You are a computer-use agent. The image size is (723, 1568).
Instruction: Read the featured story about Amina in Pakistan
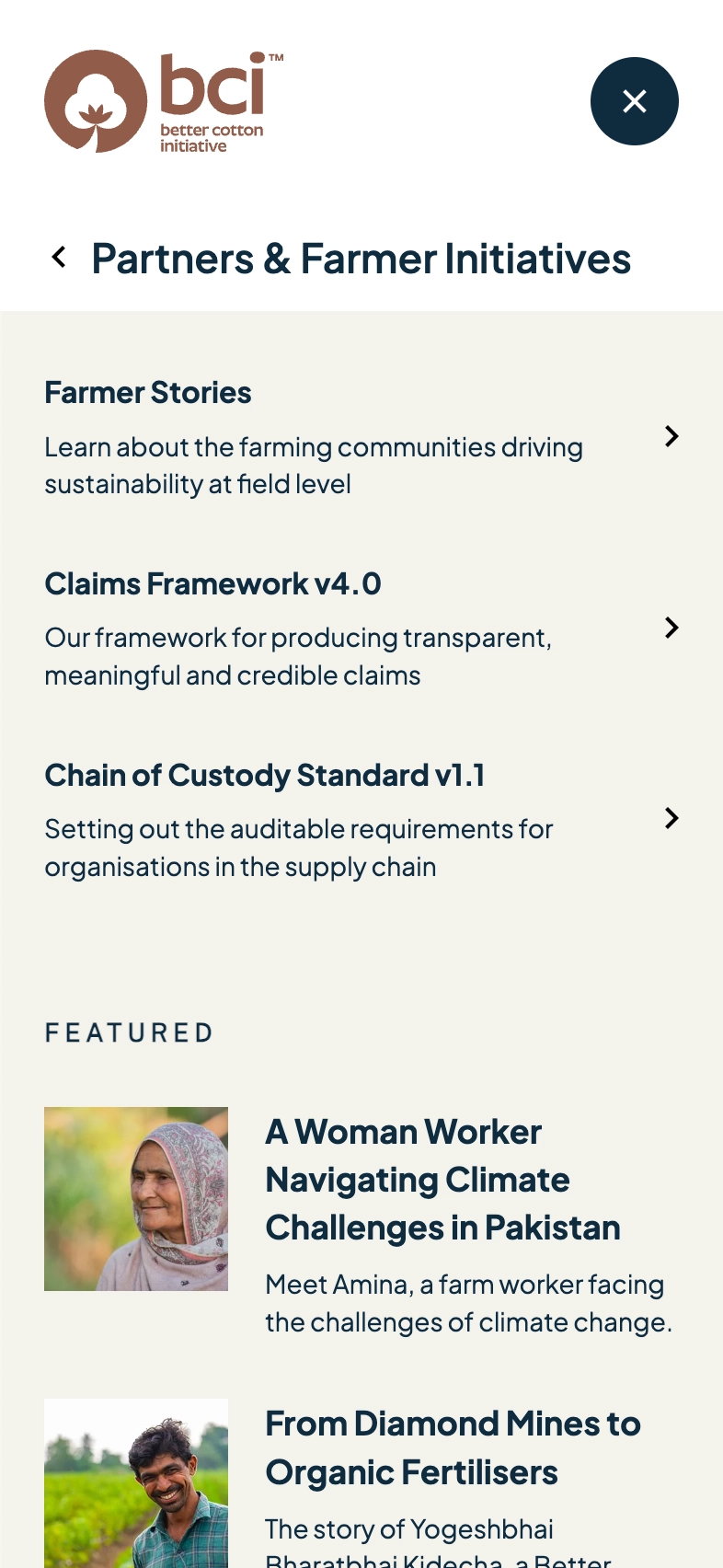(442, 1180)
